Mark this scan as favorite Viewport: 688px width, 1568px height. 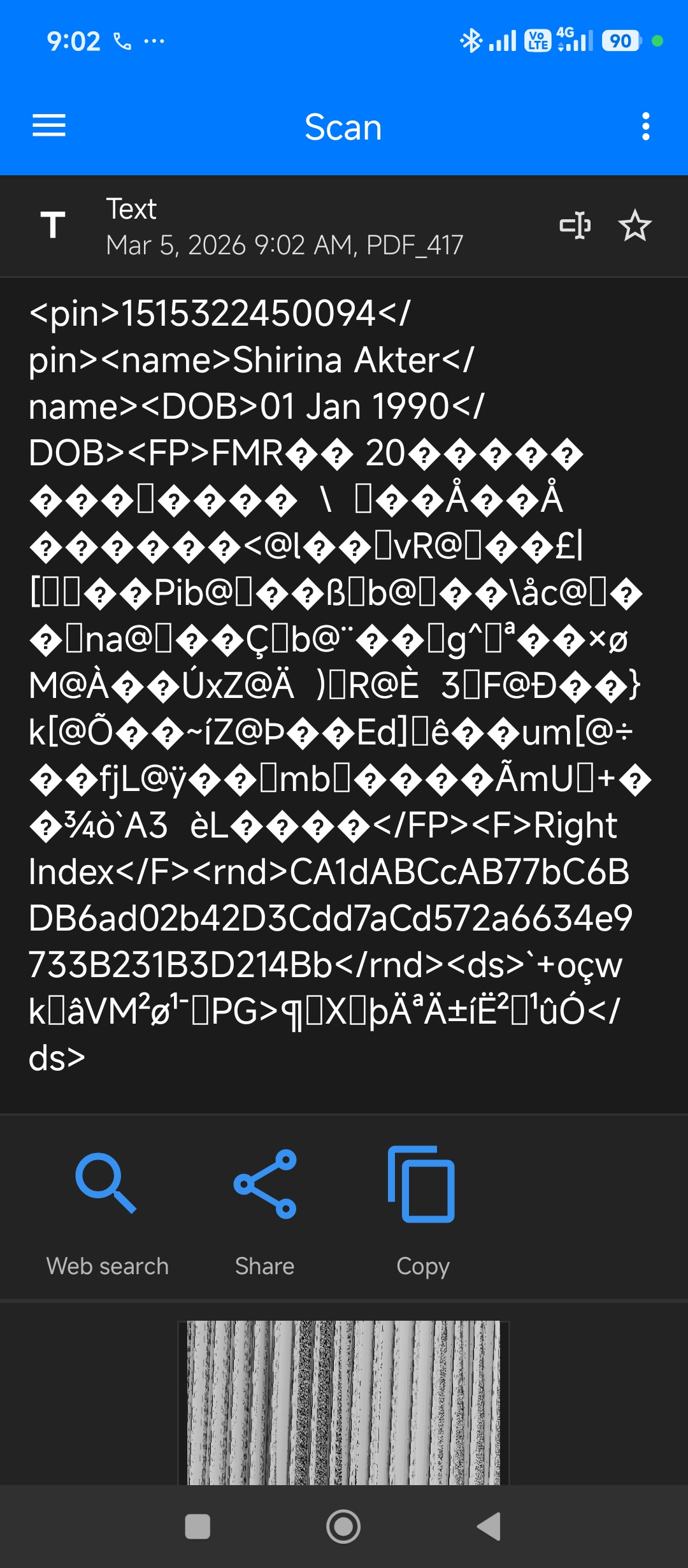pos(634,226)
